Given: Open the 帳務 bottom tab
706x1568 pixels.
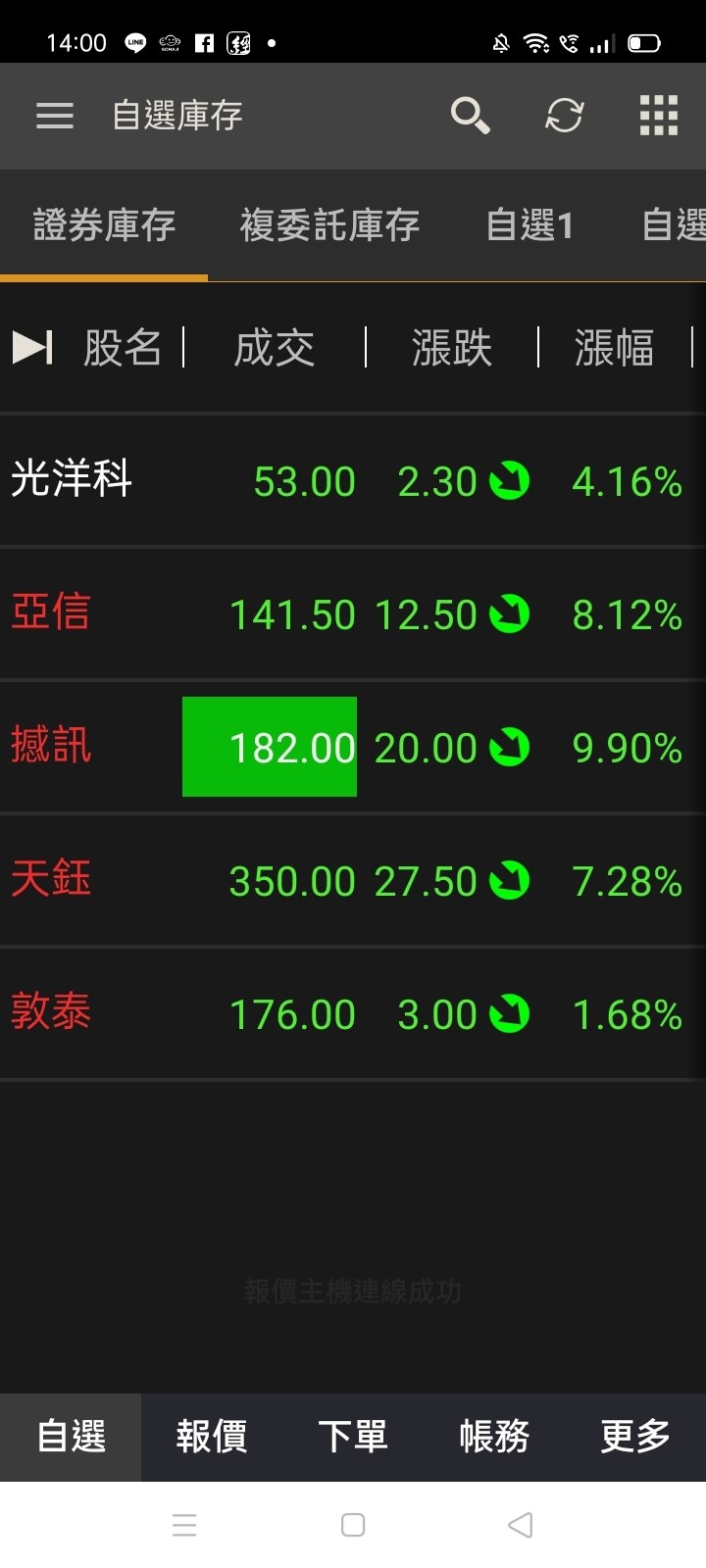Looking at the screenshot, I should point(494,1437).
